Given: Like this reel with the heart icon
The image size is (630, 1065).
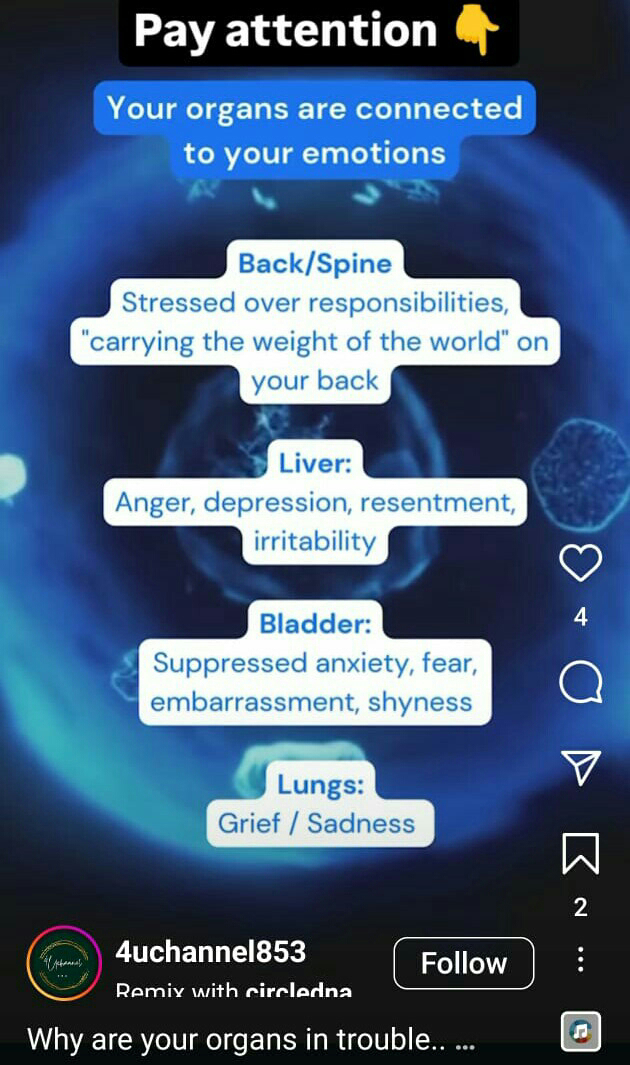Looking at the screenshot, I should (580, 562).
